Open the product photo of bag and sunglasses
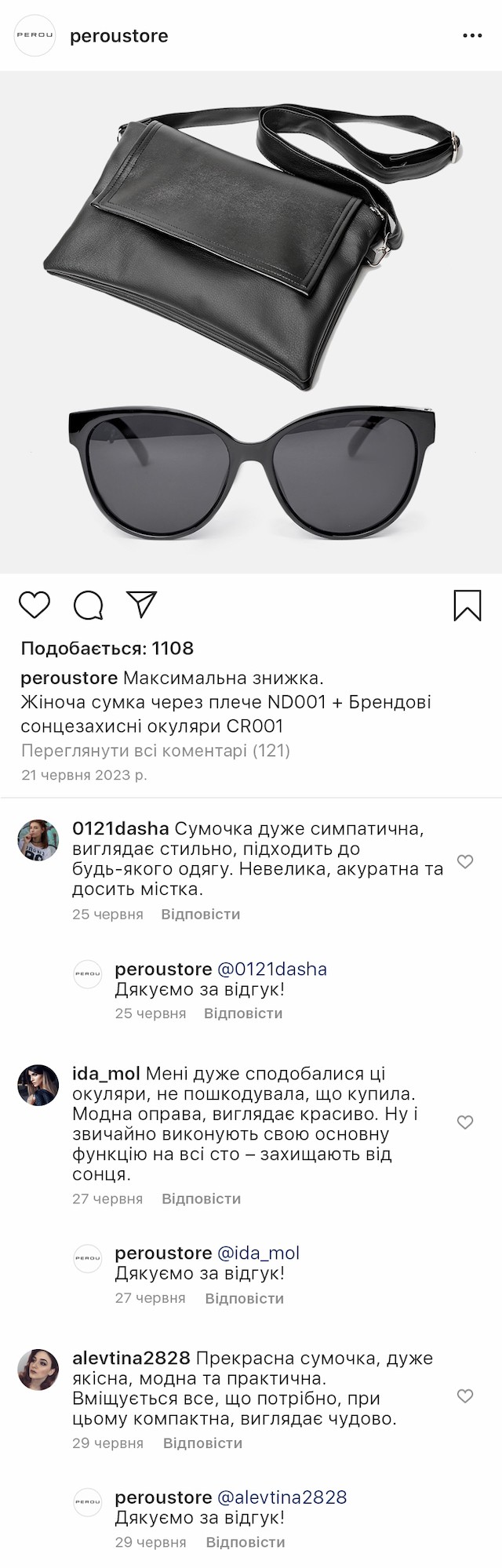502x1568 pixels. pos(251,322)
